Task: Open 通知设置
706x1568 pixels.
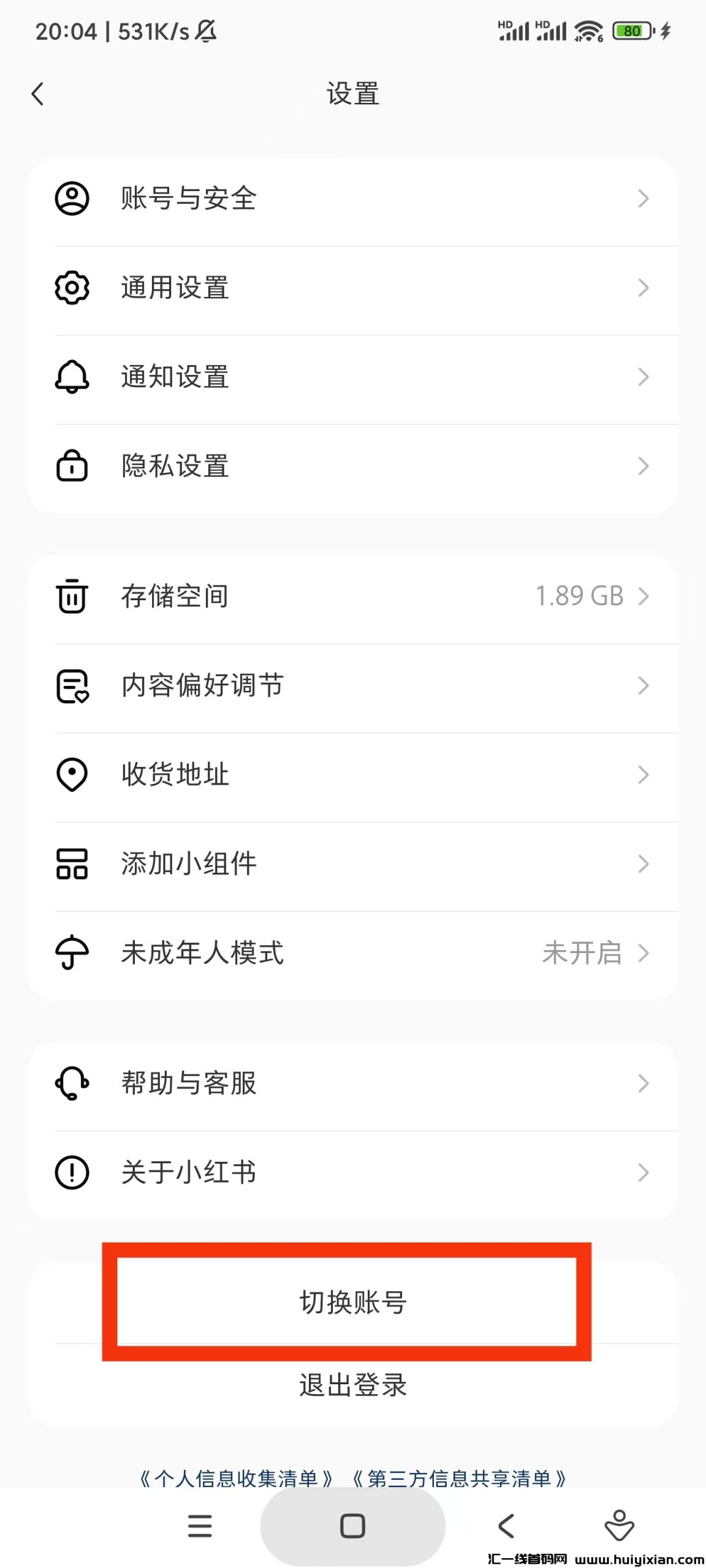Action: pyautogui.click(x=352, y=377)
